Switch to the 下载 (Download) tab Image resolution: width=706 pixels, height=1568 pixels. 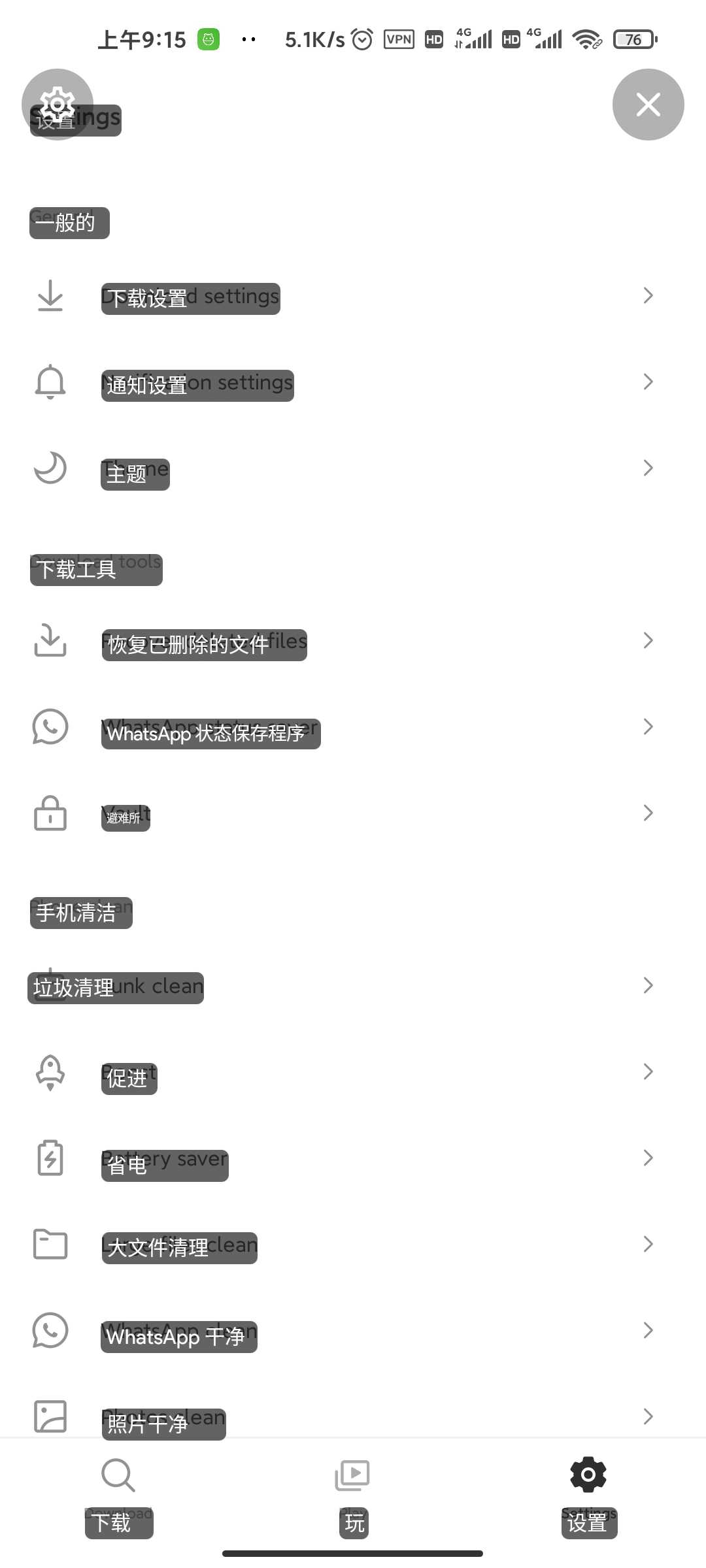(x=118, y=1495)
